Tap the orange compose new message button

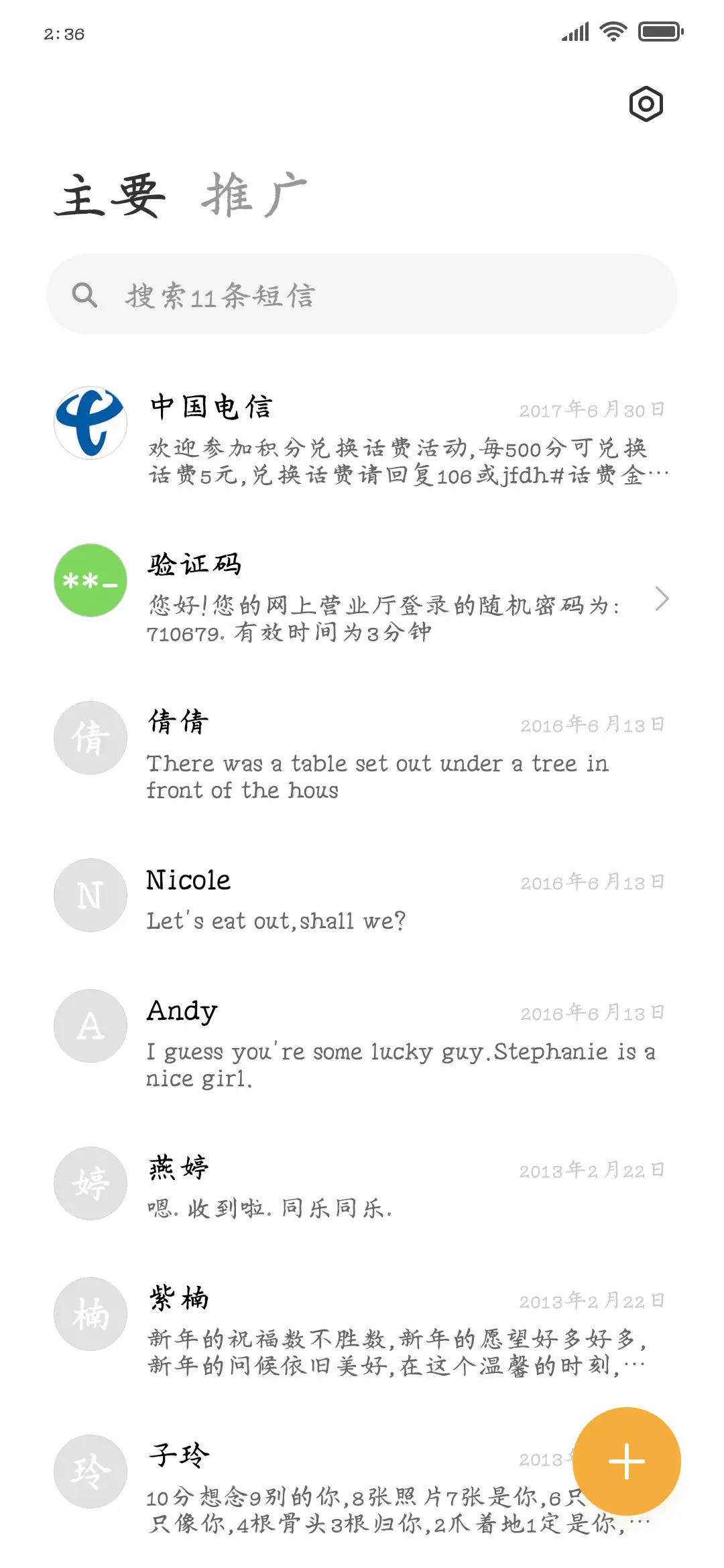(x=626, y=1461)
